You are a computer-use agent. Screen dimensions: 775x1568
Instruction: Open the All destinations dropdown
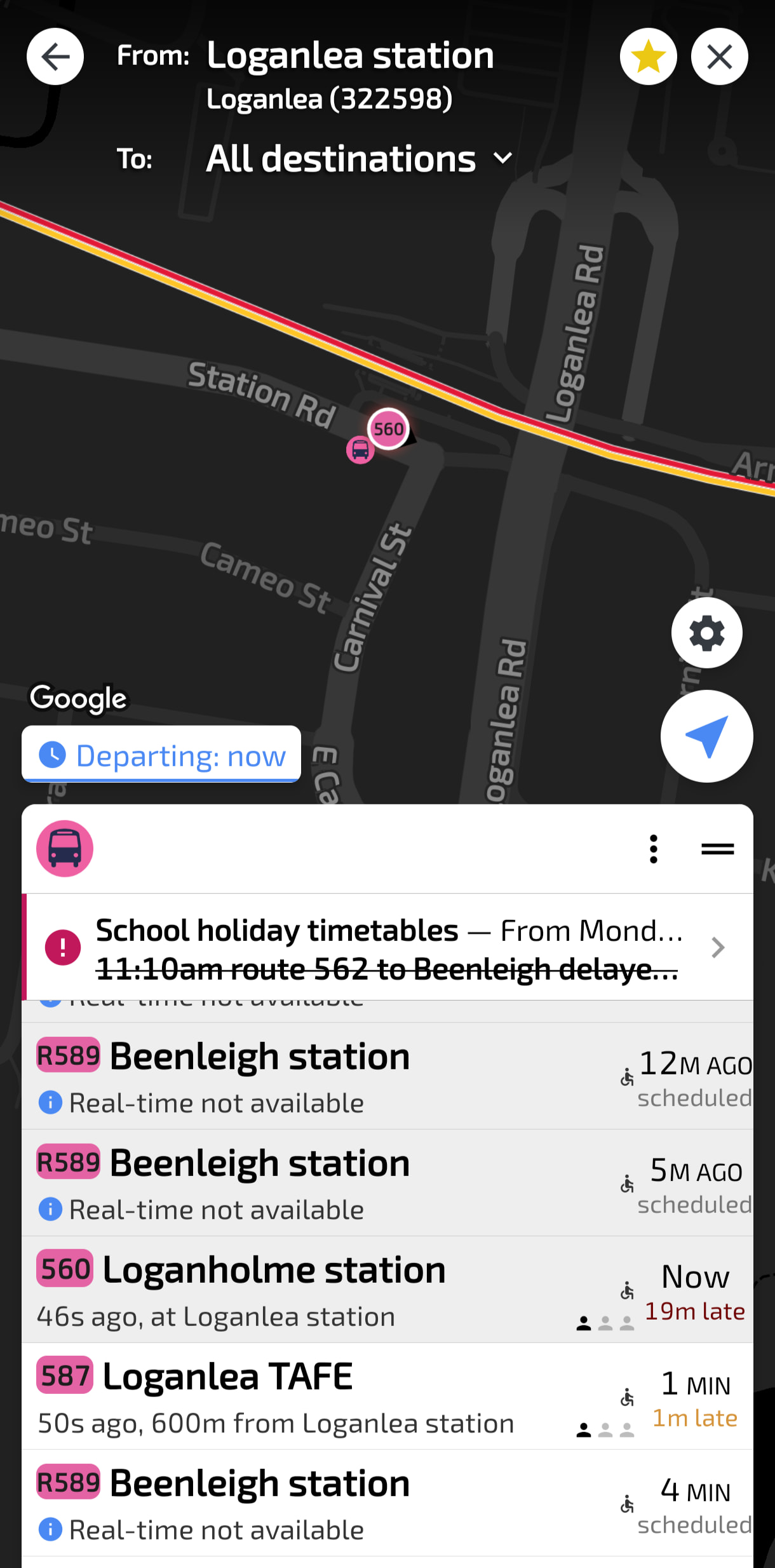(360, 158)
